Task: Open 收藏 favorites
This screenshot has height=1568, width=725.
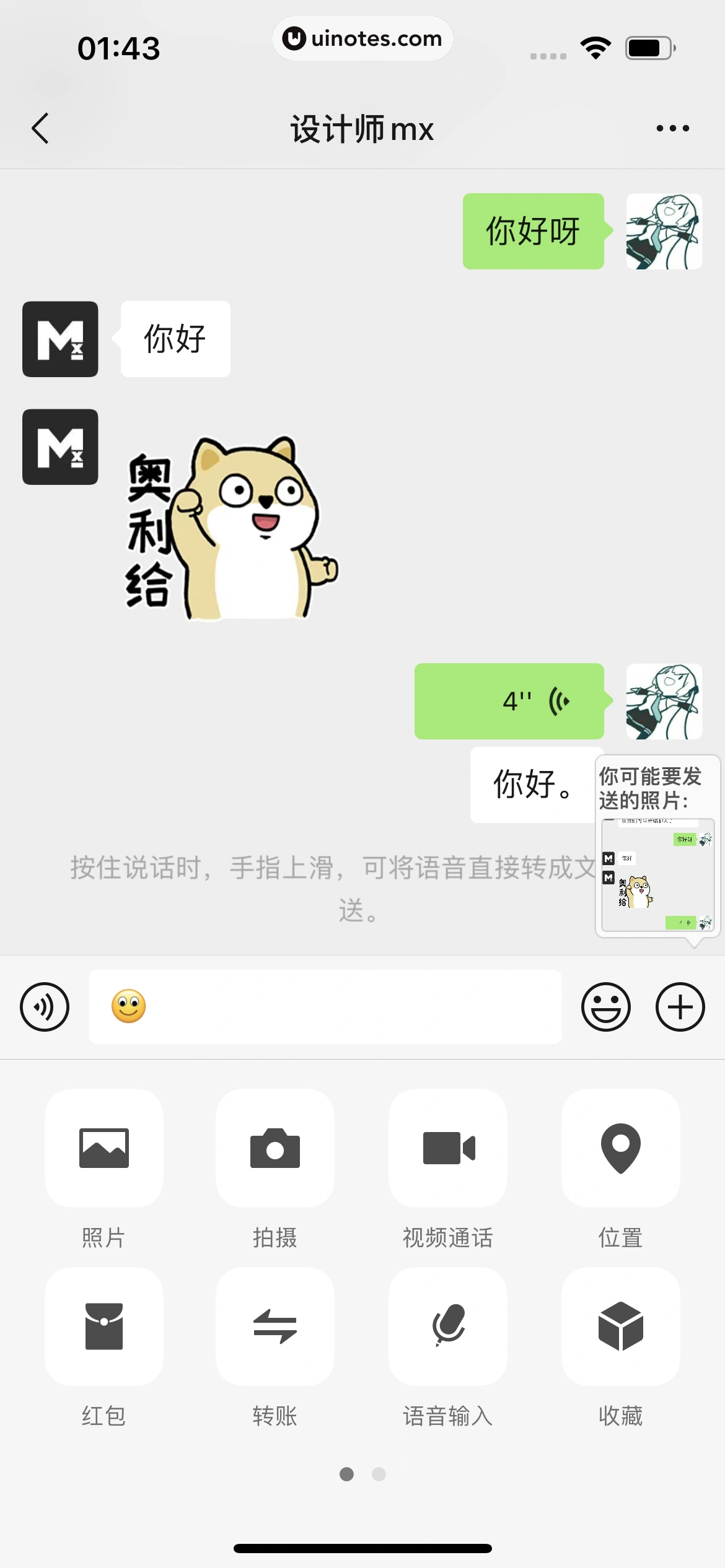Action: click(x=620, y=1326)
